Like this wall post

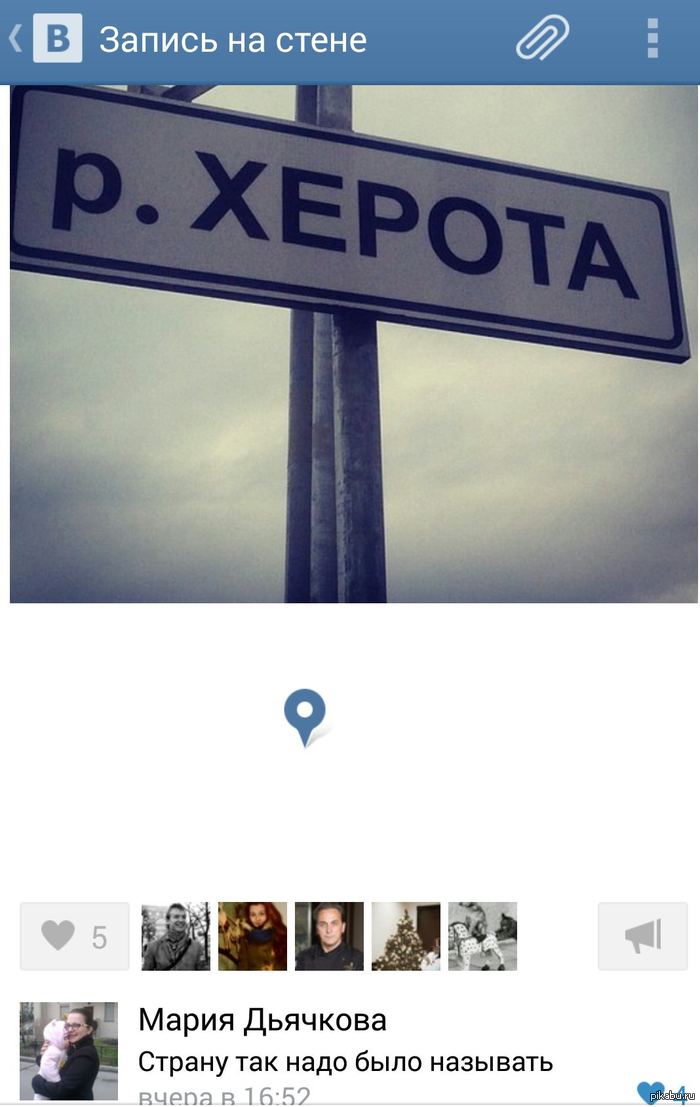(75, 936)
